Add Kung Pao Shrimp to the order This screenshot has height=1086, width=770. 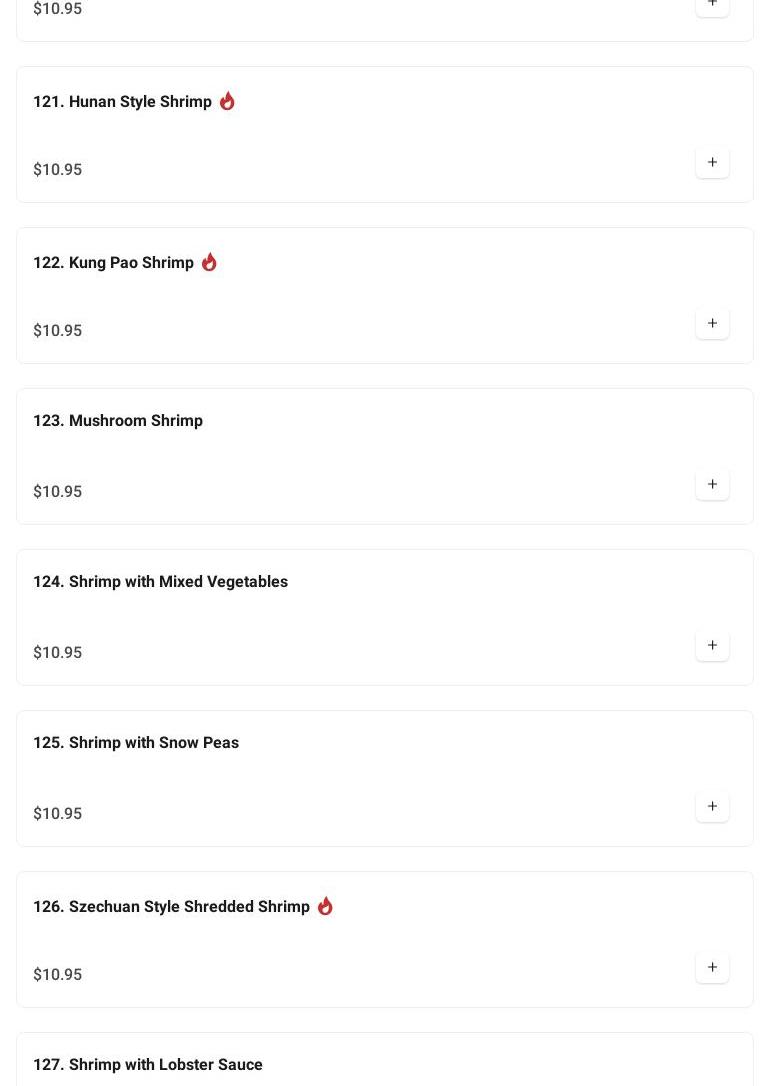pyautogui.click(x=712, y=324)
